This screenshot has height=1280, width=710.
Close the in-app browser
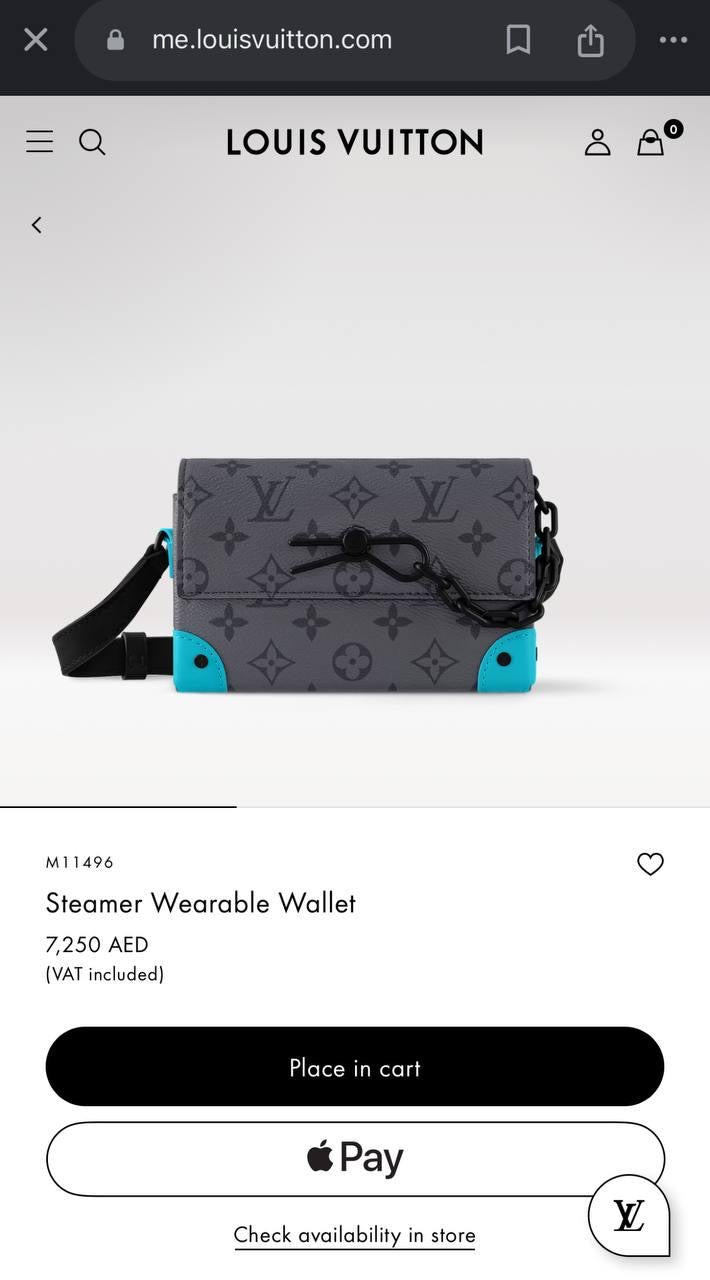coord(36,40)
